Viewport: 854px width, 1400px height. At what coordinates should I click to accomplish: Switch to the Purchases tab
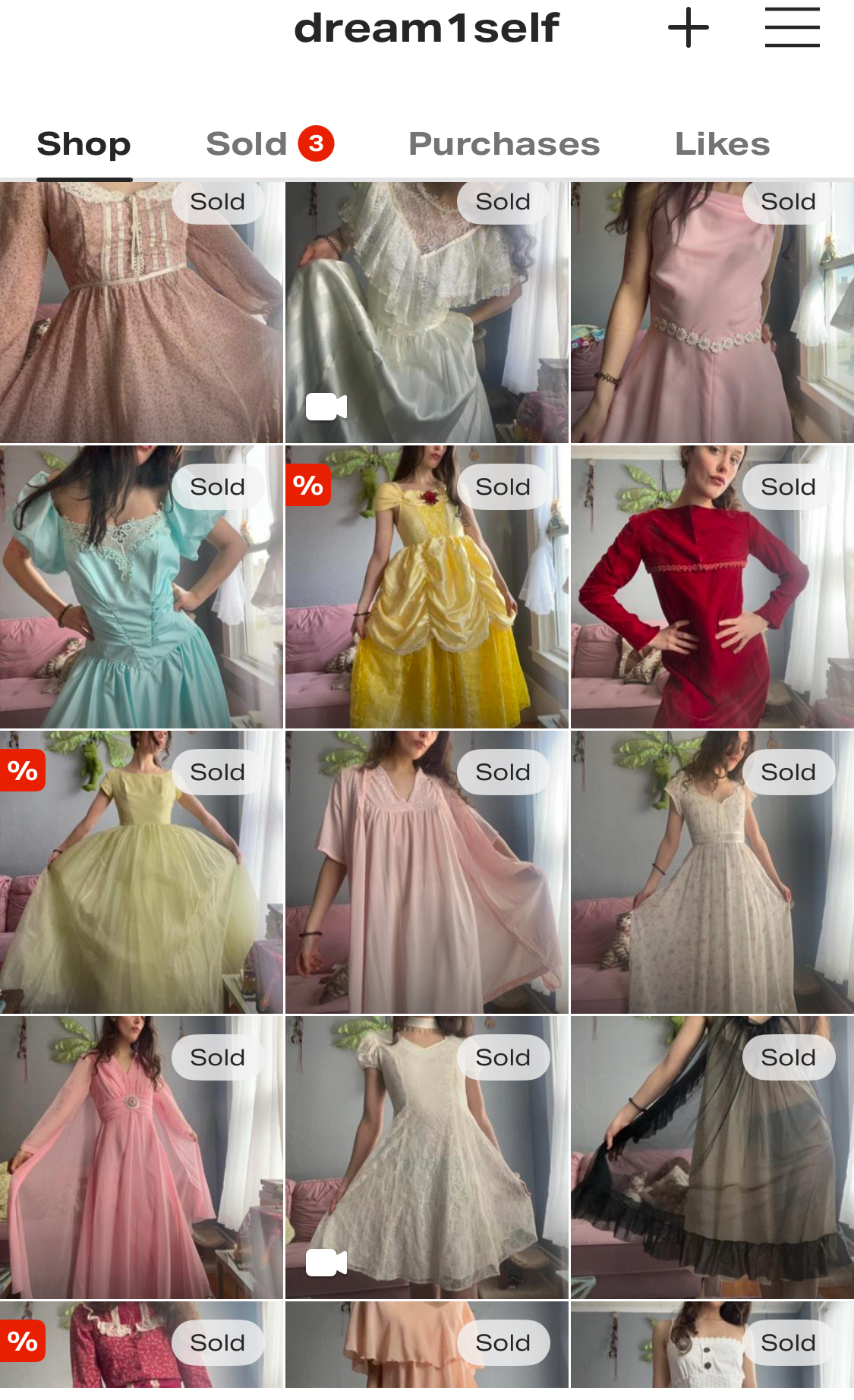click(504, 143)
